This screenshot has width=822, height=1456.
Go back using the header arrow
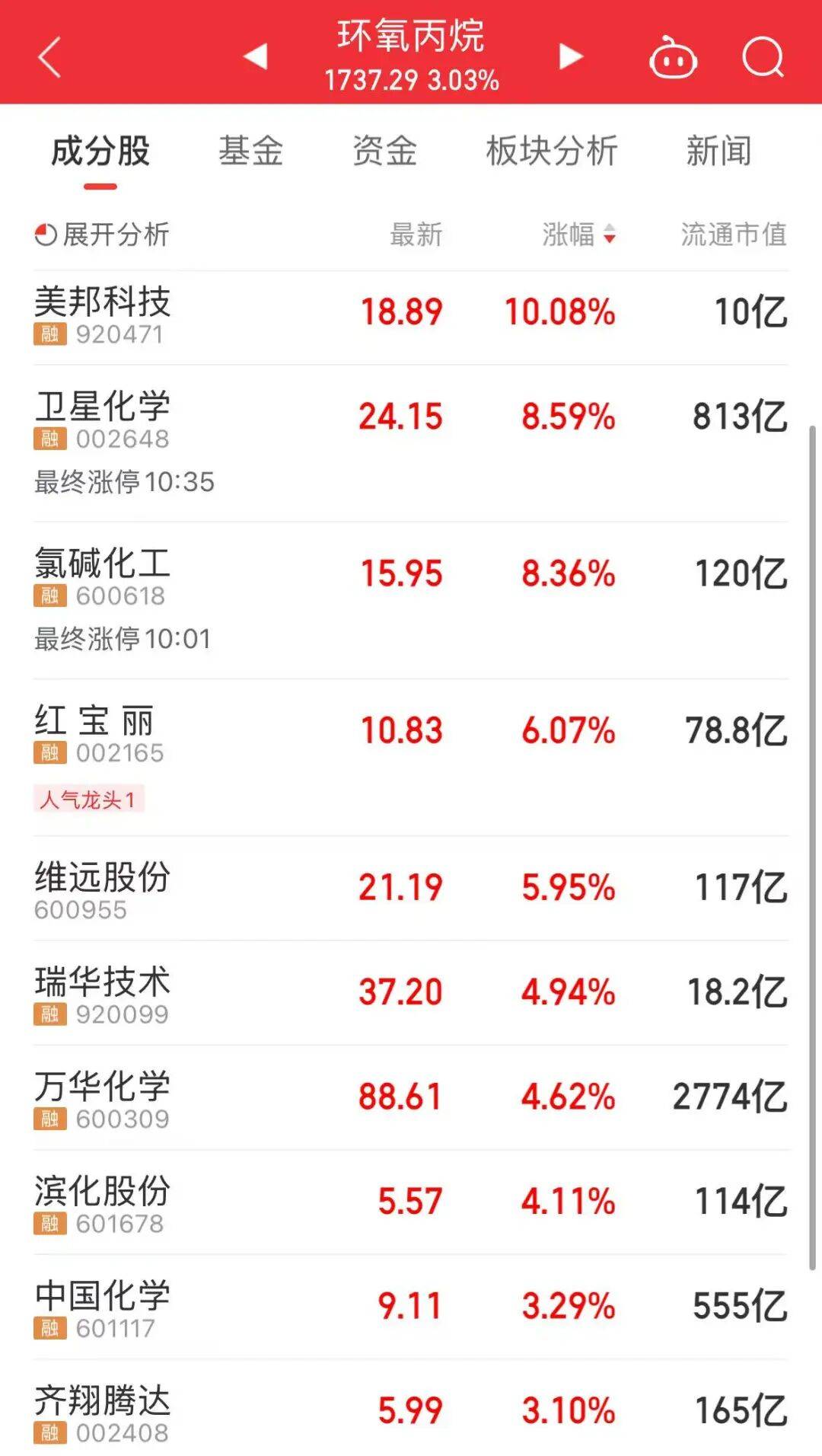point(49,58)
